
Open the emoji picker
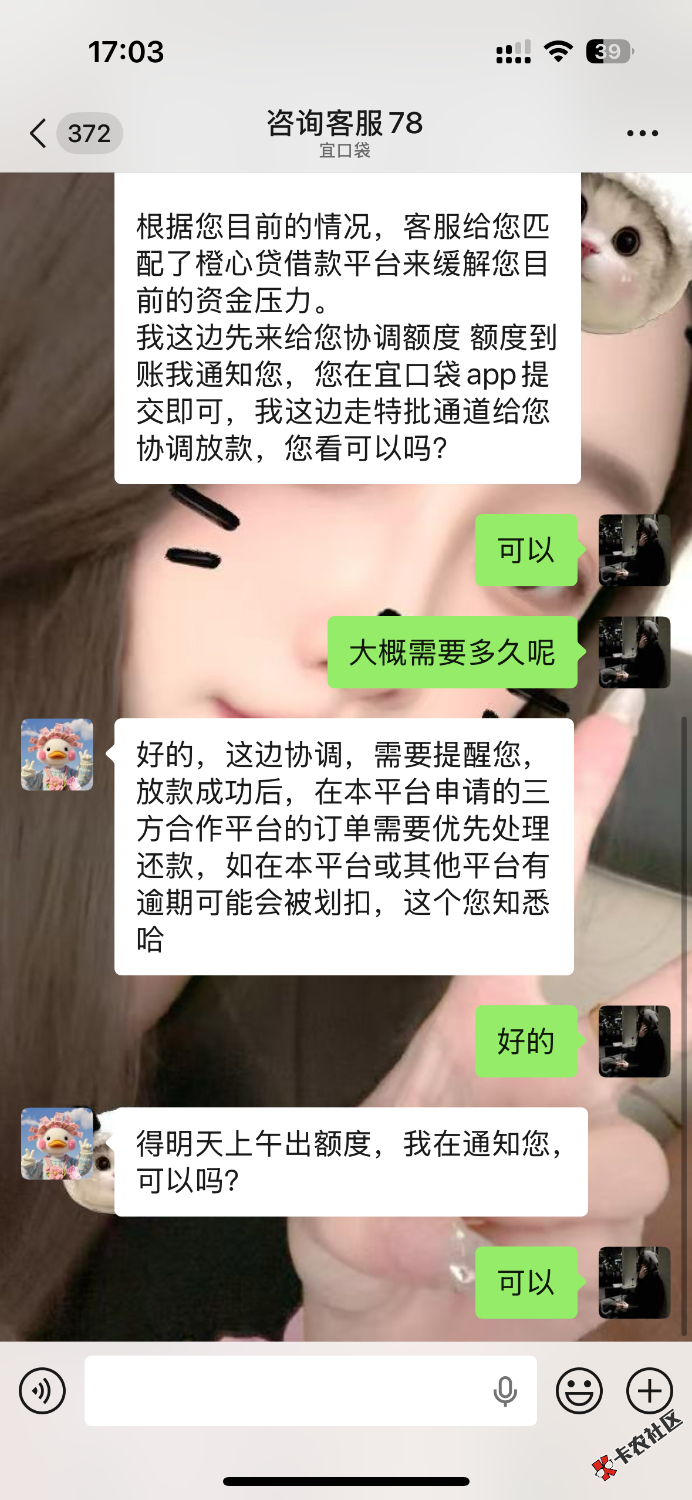pos(579,1391)
